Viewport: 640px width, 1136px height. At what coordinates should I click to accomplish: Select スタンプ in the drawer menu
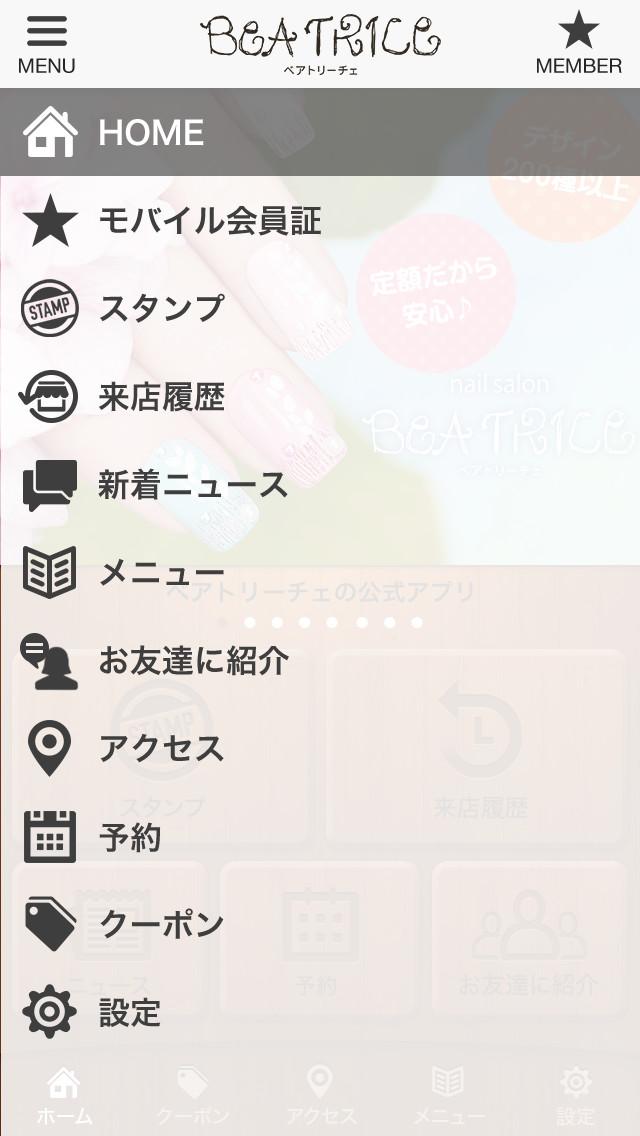pyautogui.click(x=160, y=309)
